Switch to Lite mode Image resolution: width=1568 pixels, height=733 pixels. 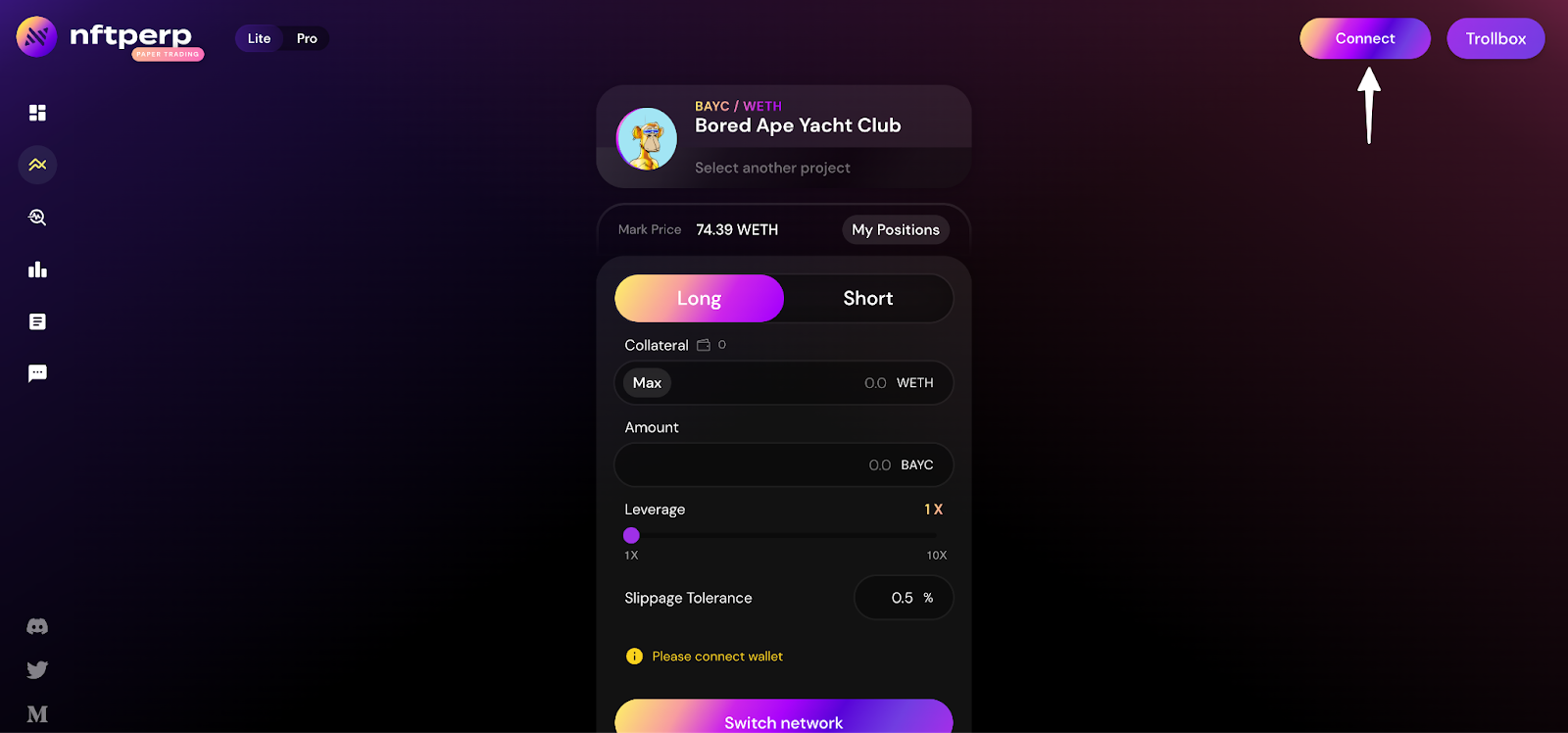[259, 38]
